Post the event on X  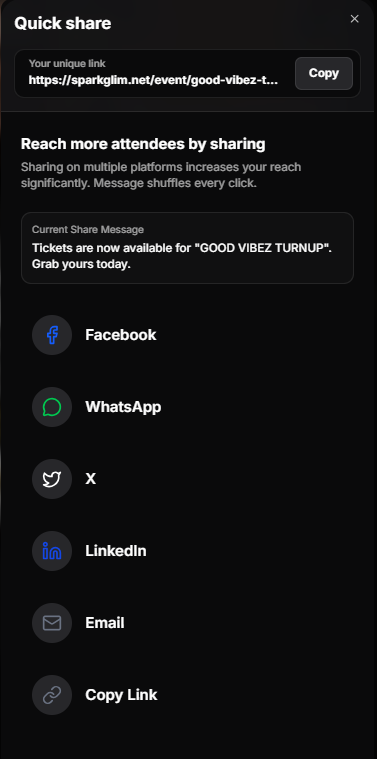(187, 479)
